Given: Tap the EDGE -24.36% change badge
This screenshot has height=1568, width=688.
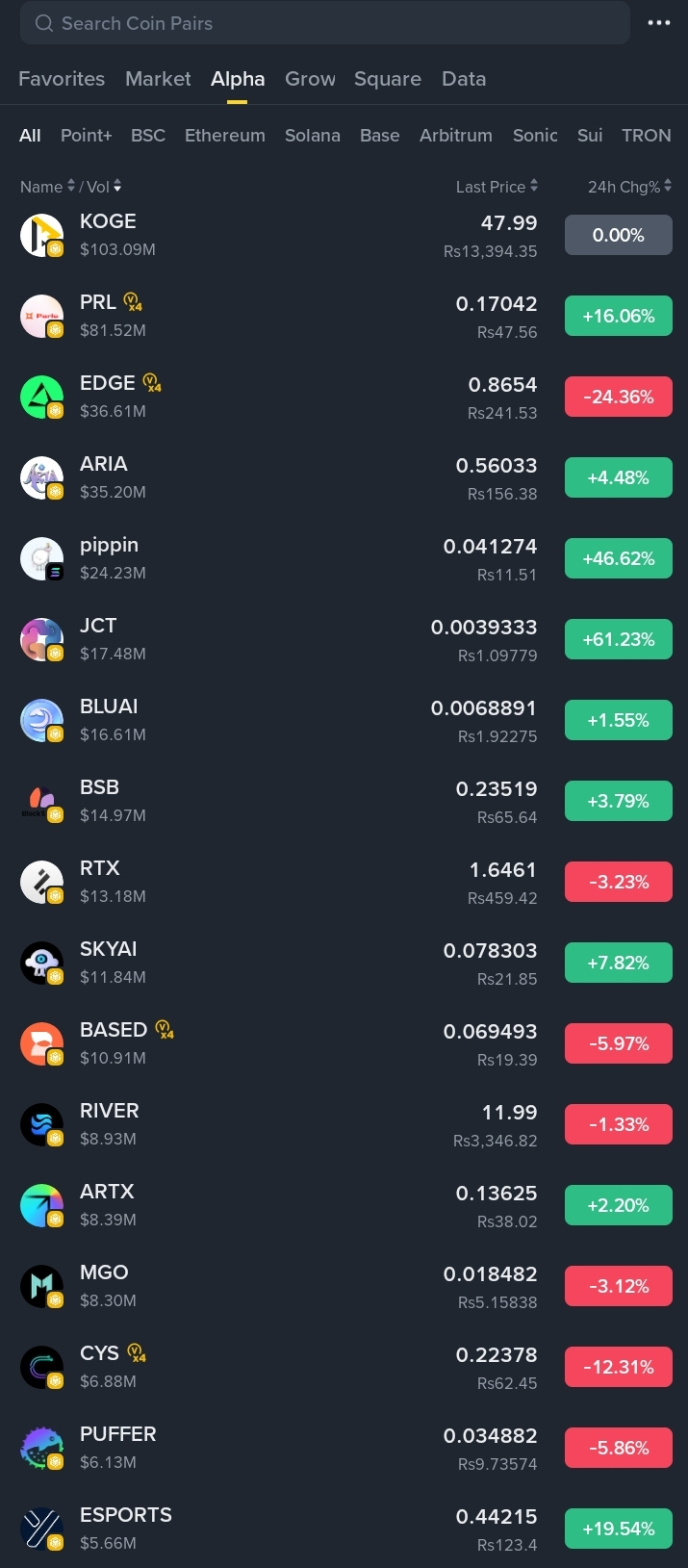Looking at the screenshot, I should tap(618, 397).
